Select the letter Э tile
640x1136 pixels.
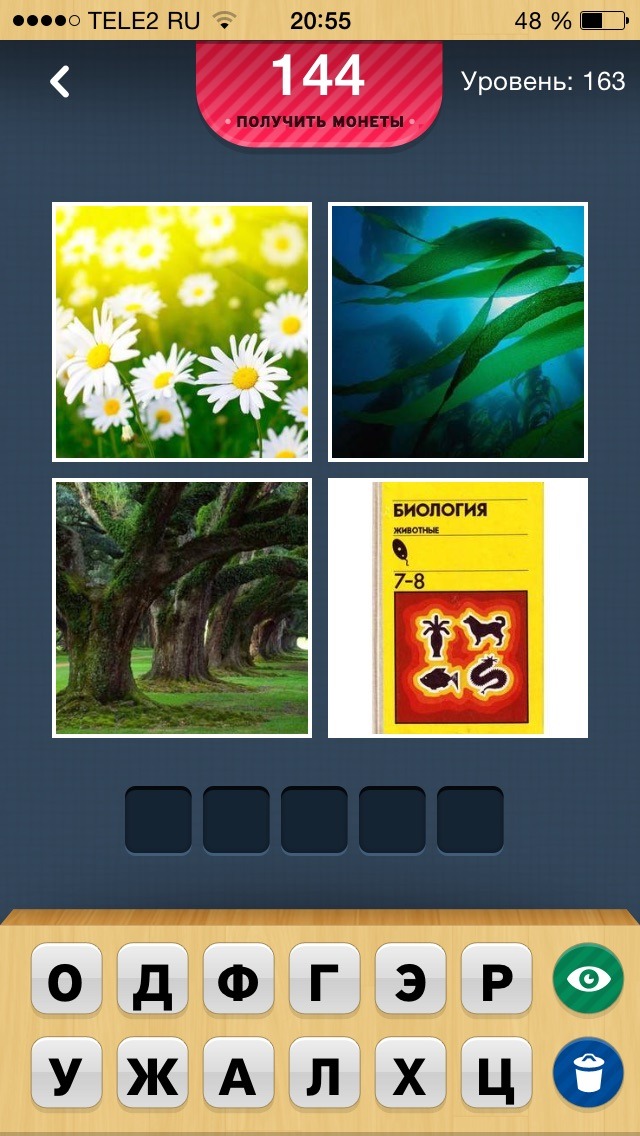[411, 984]
